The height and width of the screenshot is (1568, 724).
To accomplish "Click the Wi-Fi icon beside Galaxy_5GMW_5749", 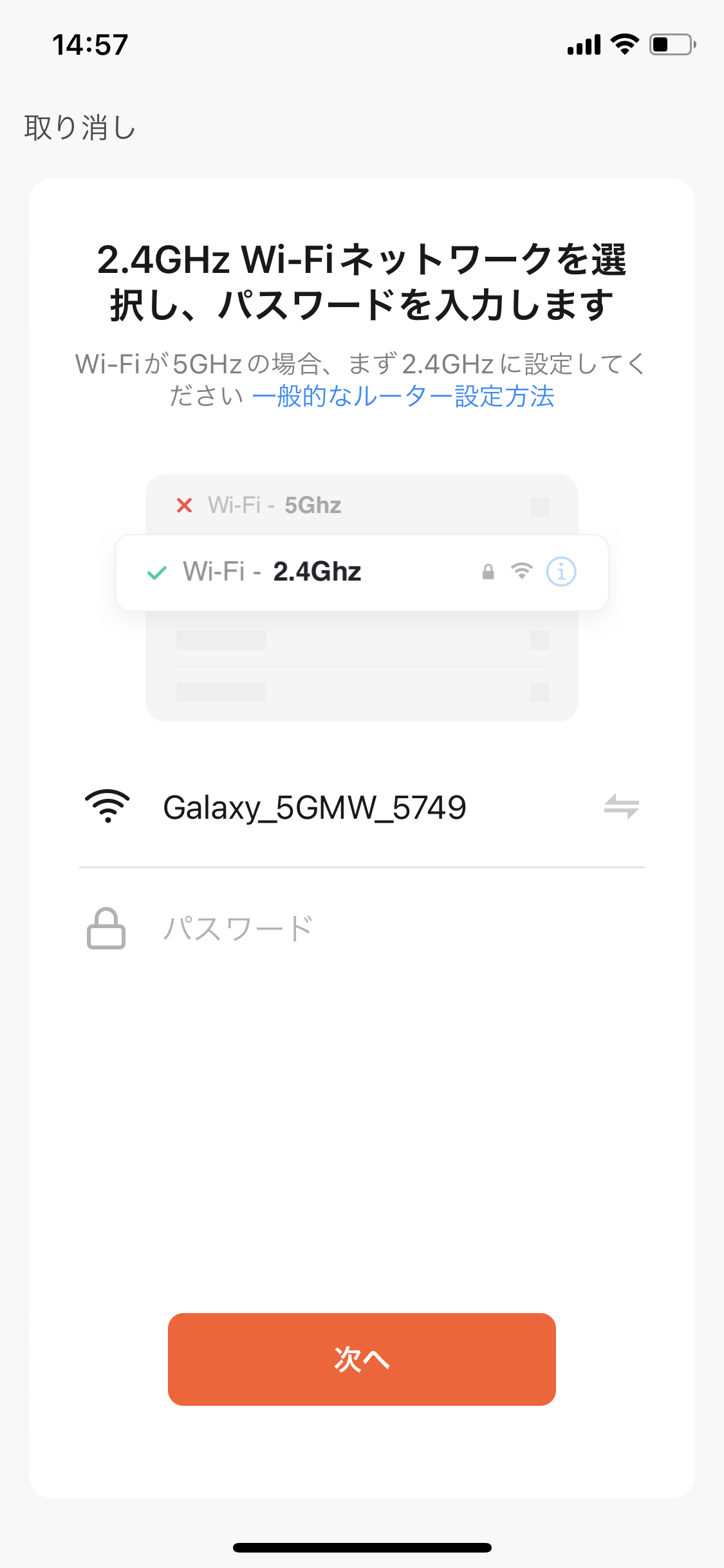I will [x=107, y=807].
